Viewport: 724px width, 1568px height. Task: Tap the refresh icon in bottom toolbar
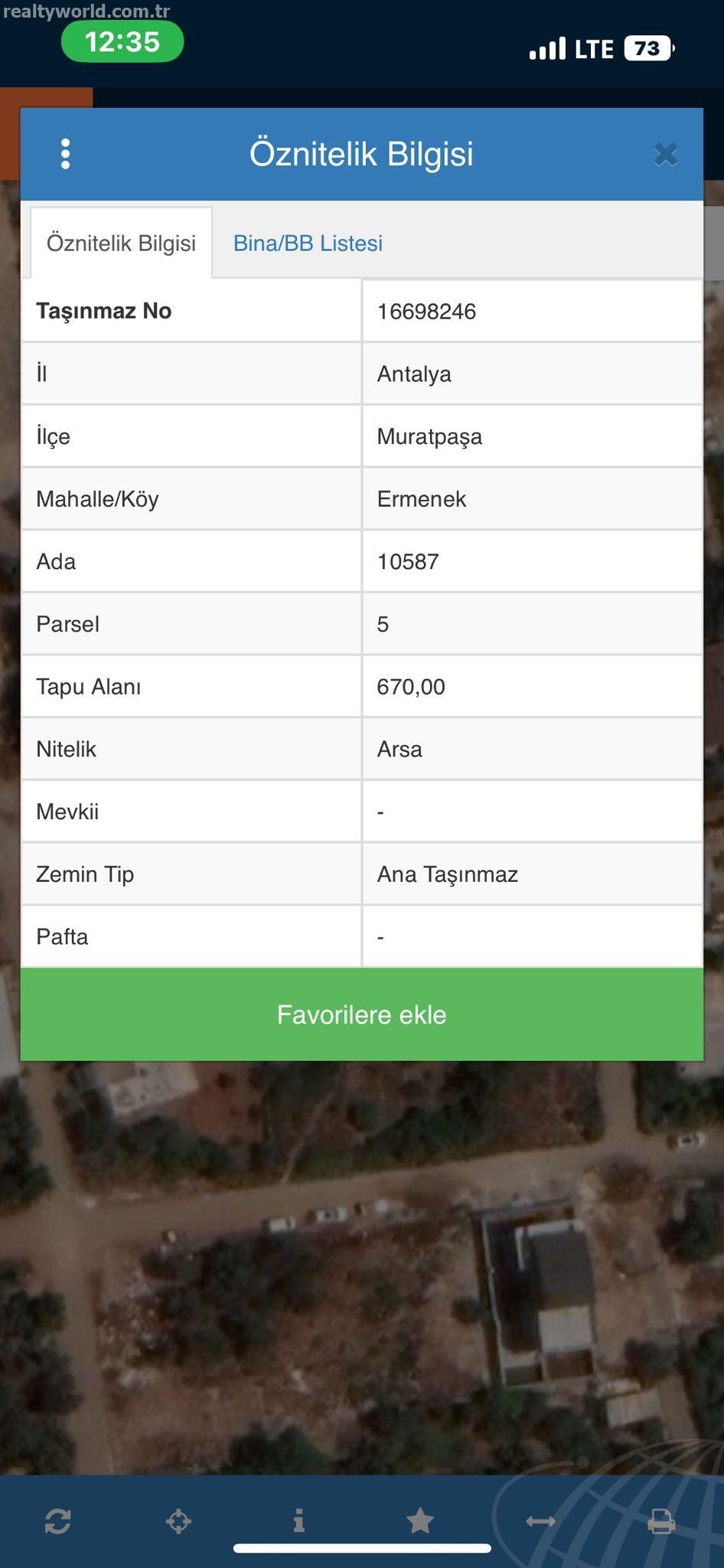58,1521
